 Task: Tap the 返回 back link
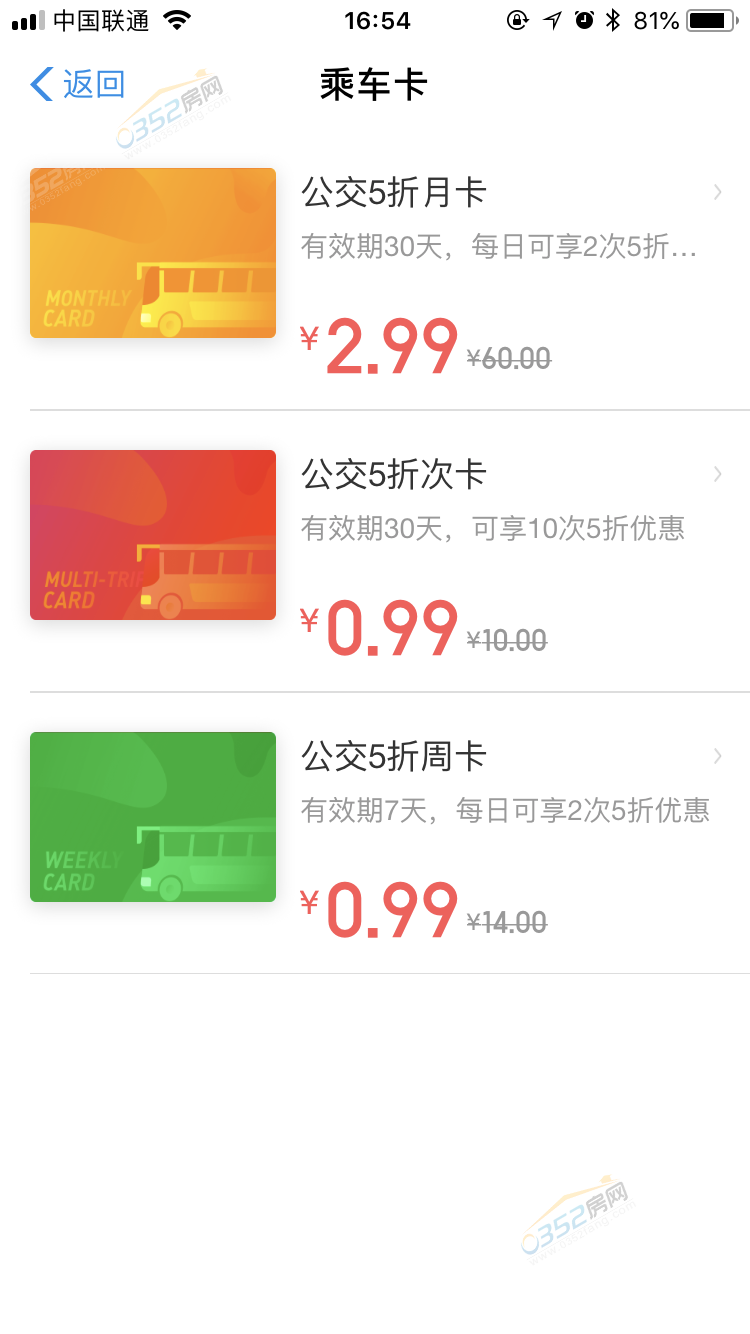(x=77, y=85)
